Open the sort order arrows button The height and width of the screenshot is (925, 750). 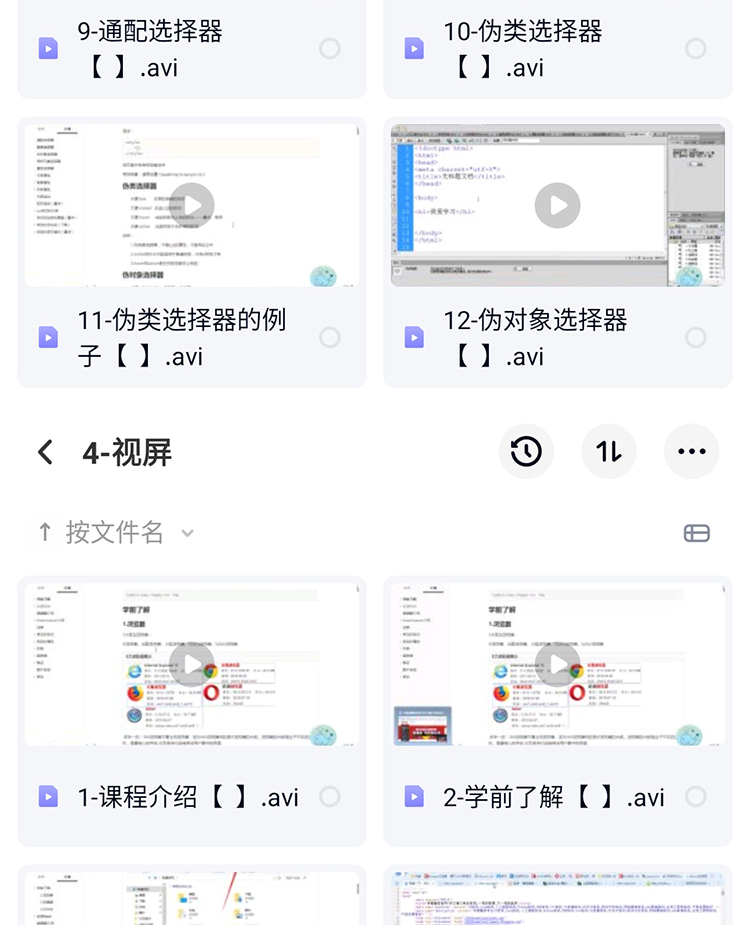(x=609, y=452)
